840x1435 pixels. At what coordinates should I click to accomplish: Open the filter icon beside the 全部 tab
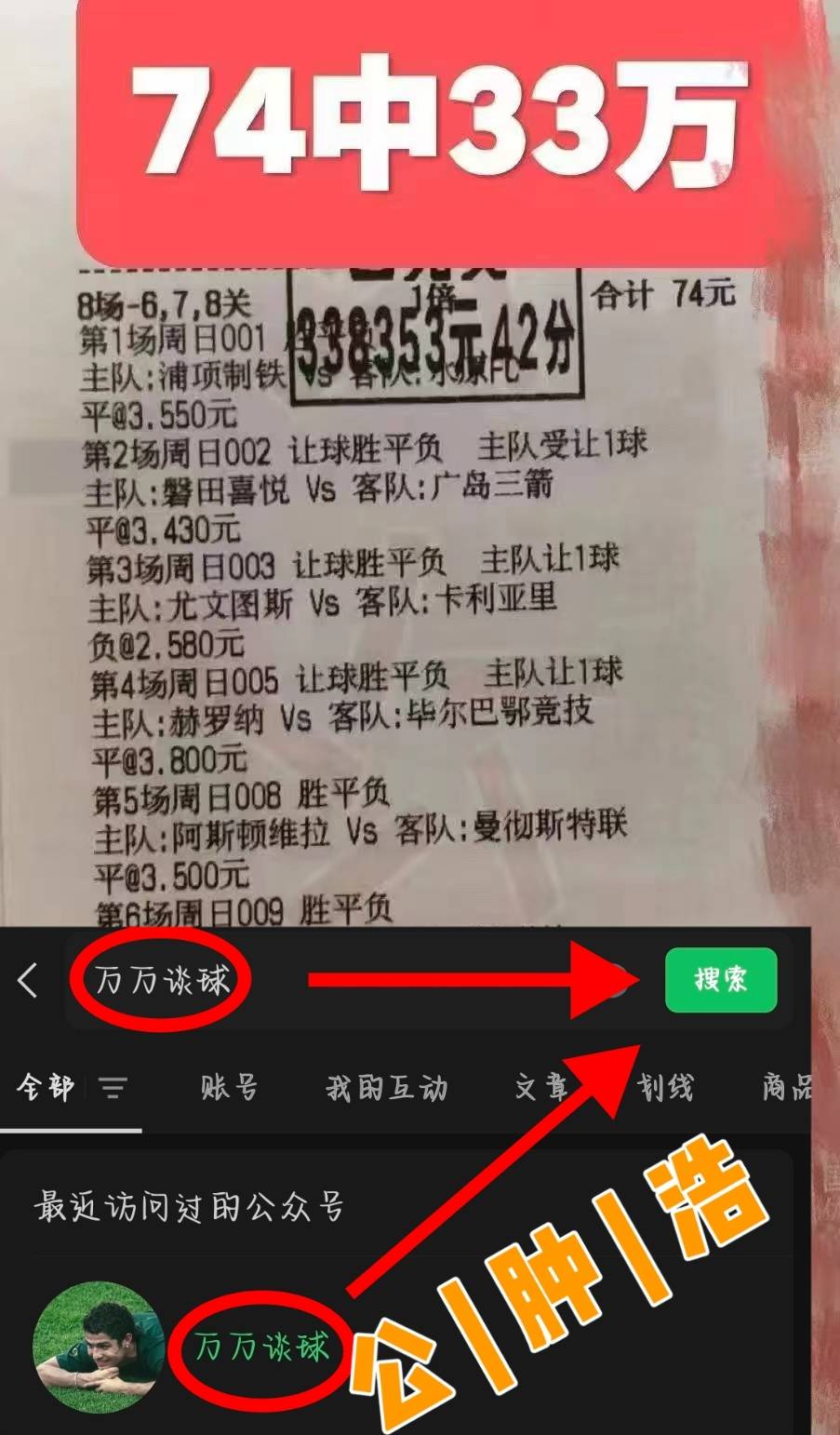[x=111, y=1087]
